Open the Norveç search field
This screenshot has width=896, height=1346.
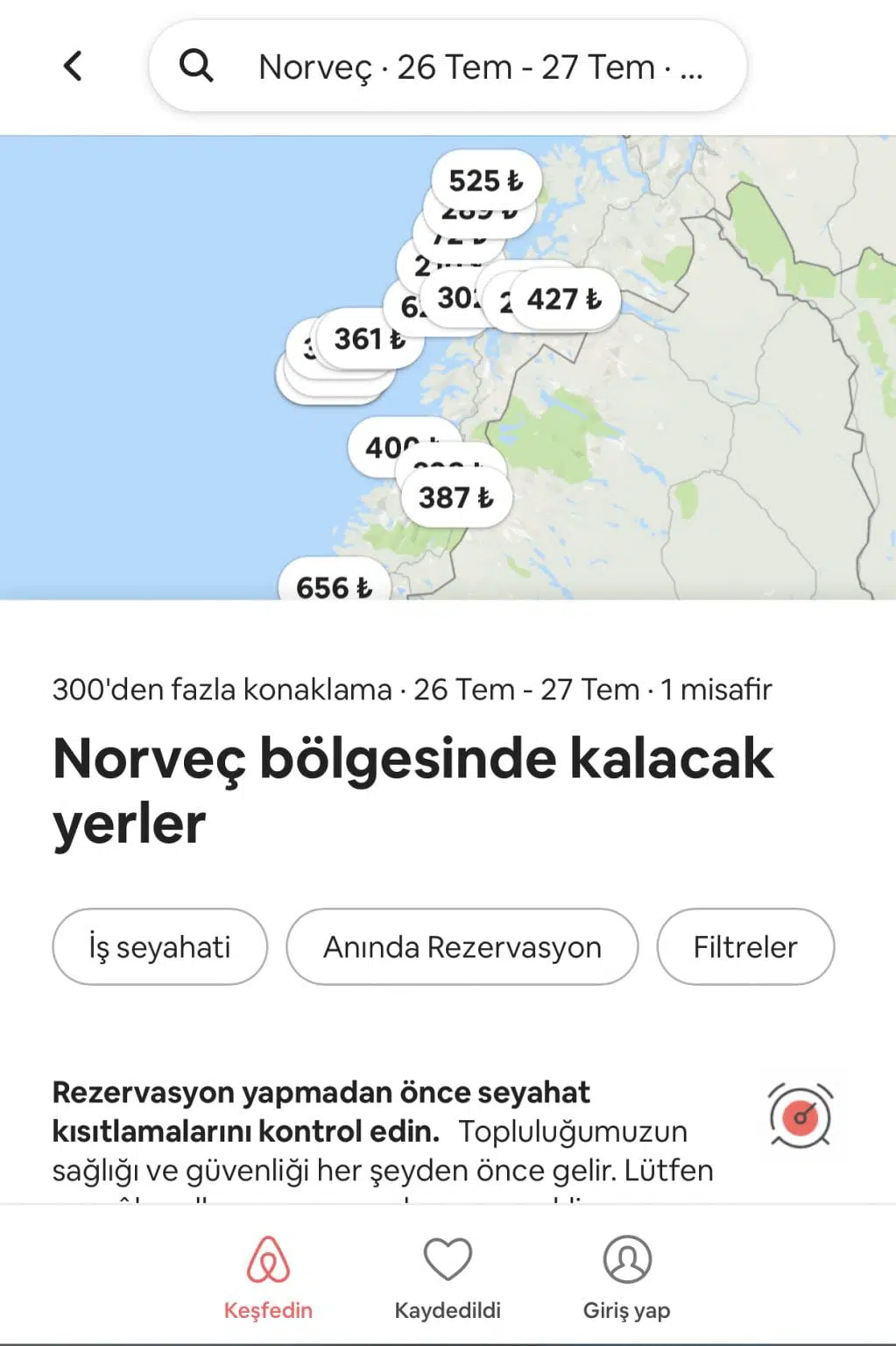point(448,67)
